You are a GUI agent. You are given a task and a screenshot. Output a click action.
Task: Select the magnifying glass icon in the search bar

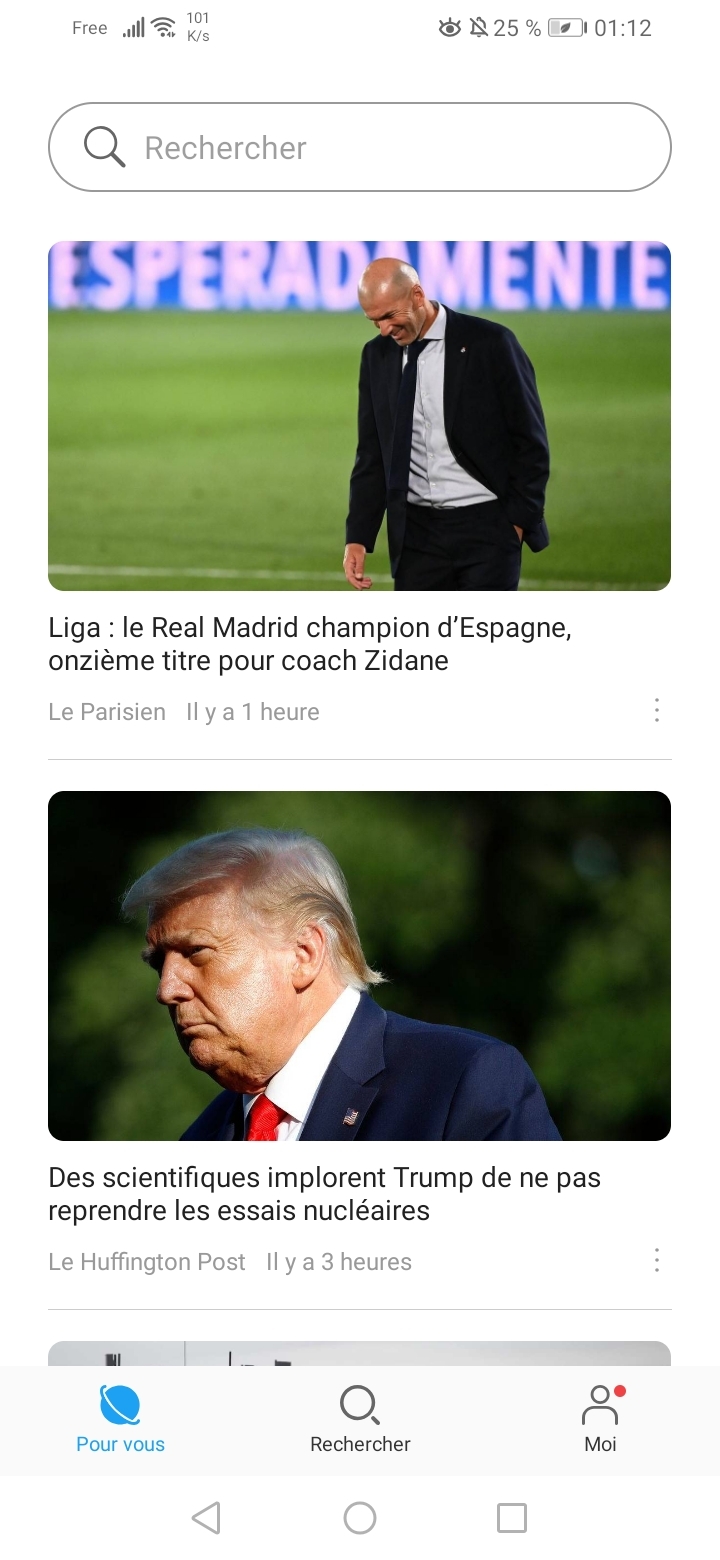click(x=103, y=146)
